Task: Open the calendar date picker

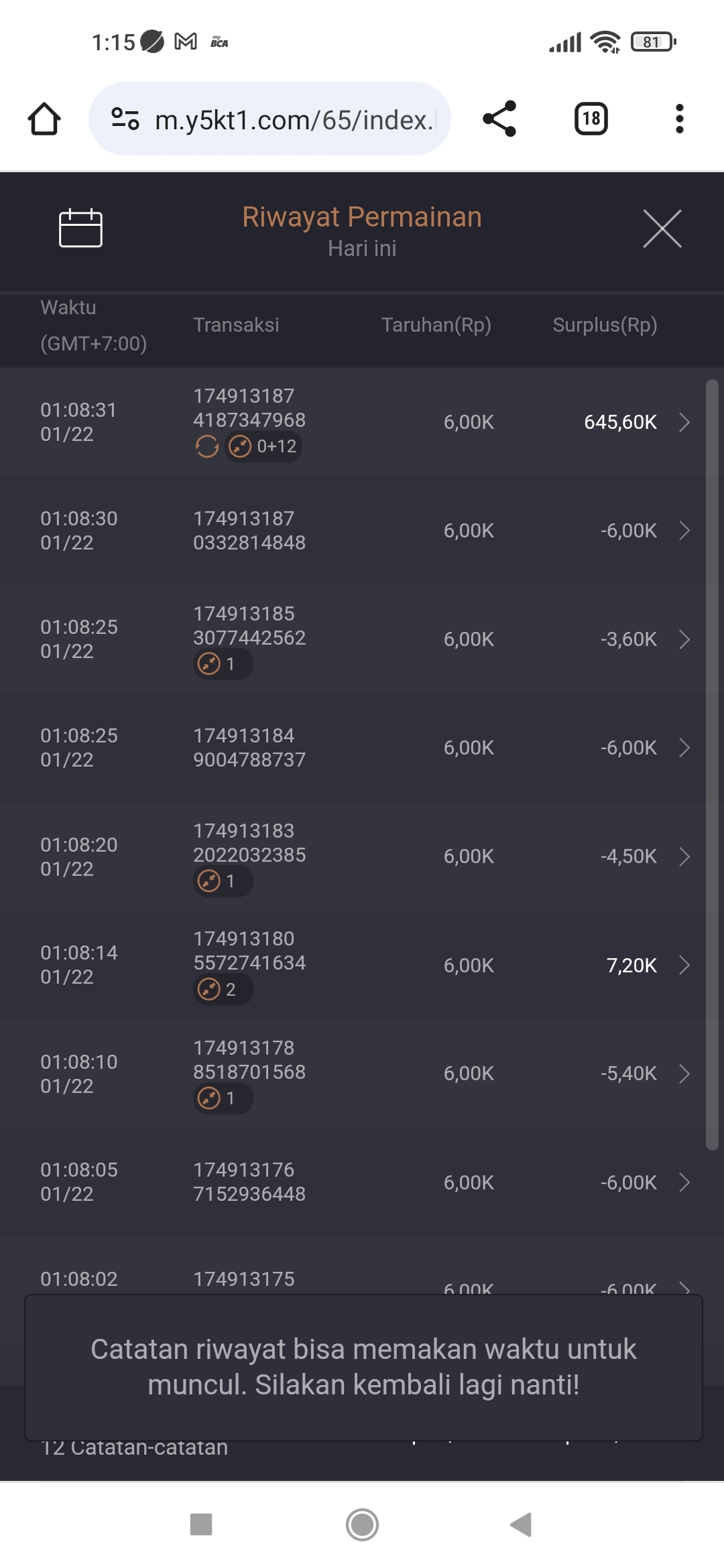Action: pos(80,228)
